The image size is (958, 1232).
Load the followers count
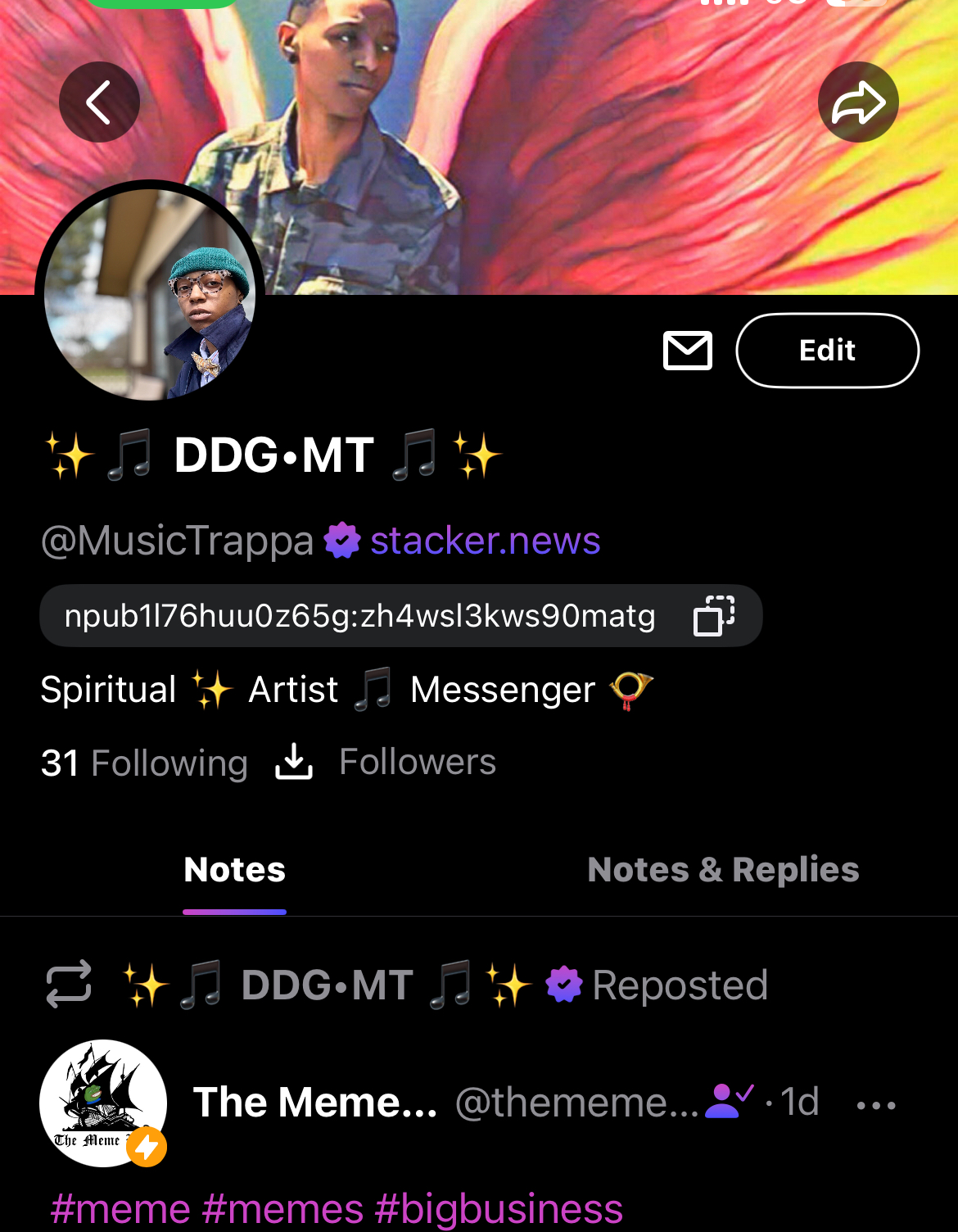pyautogui.click(x=294, y=762)
